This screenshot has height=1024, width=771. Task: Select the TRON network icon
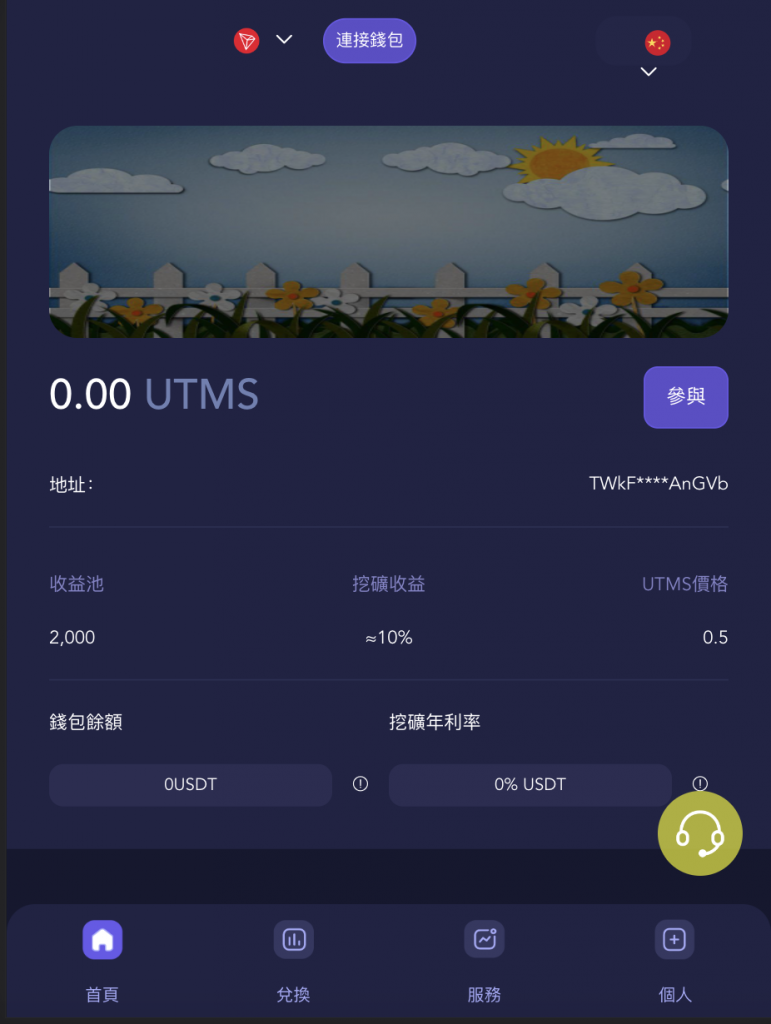click(x=246, y=40)
